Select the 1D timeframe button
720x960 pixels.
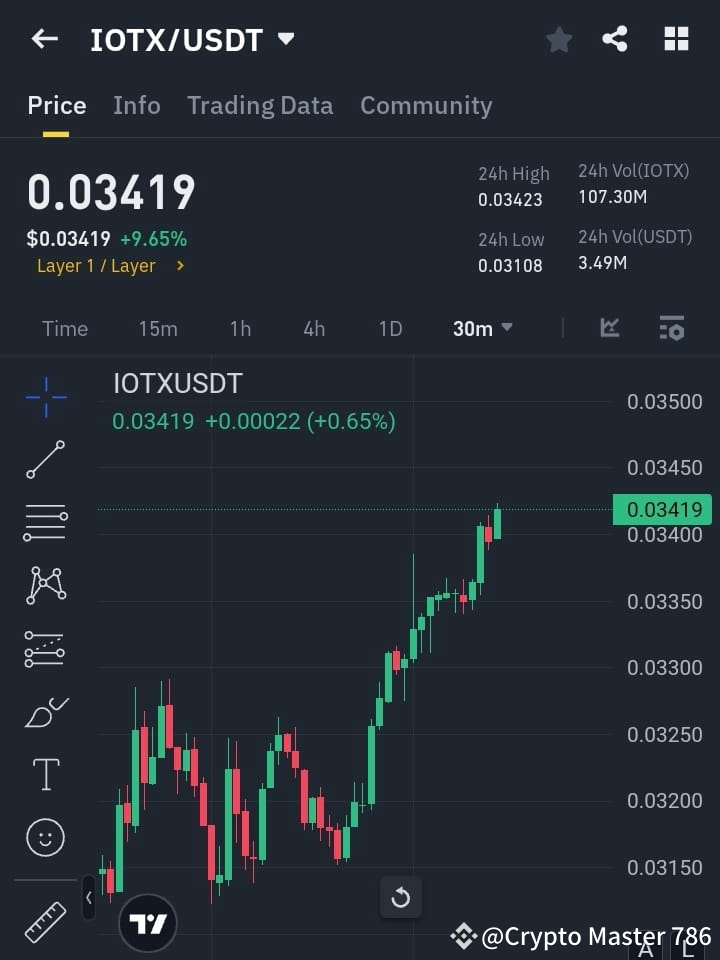point(389,328)
